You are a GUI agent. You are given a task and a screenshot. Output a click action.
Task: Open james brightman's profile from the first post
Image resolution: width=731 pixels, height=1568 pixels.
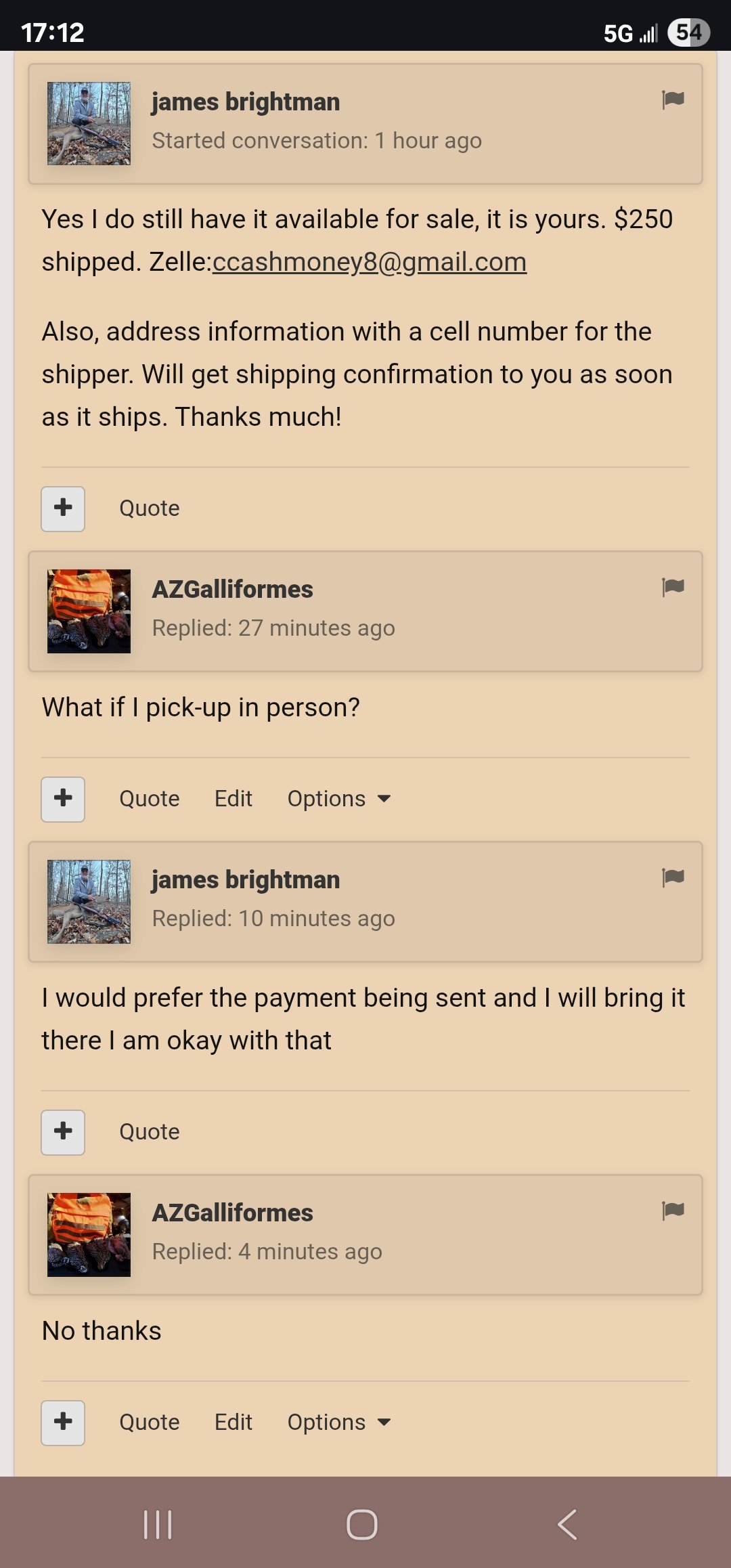coord(246,102)
